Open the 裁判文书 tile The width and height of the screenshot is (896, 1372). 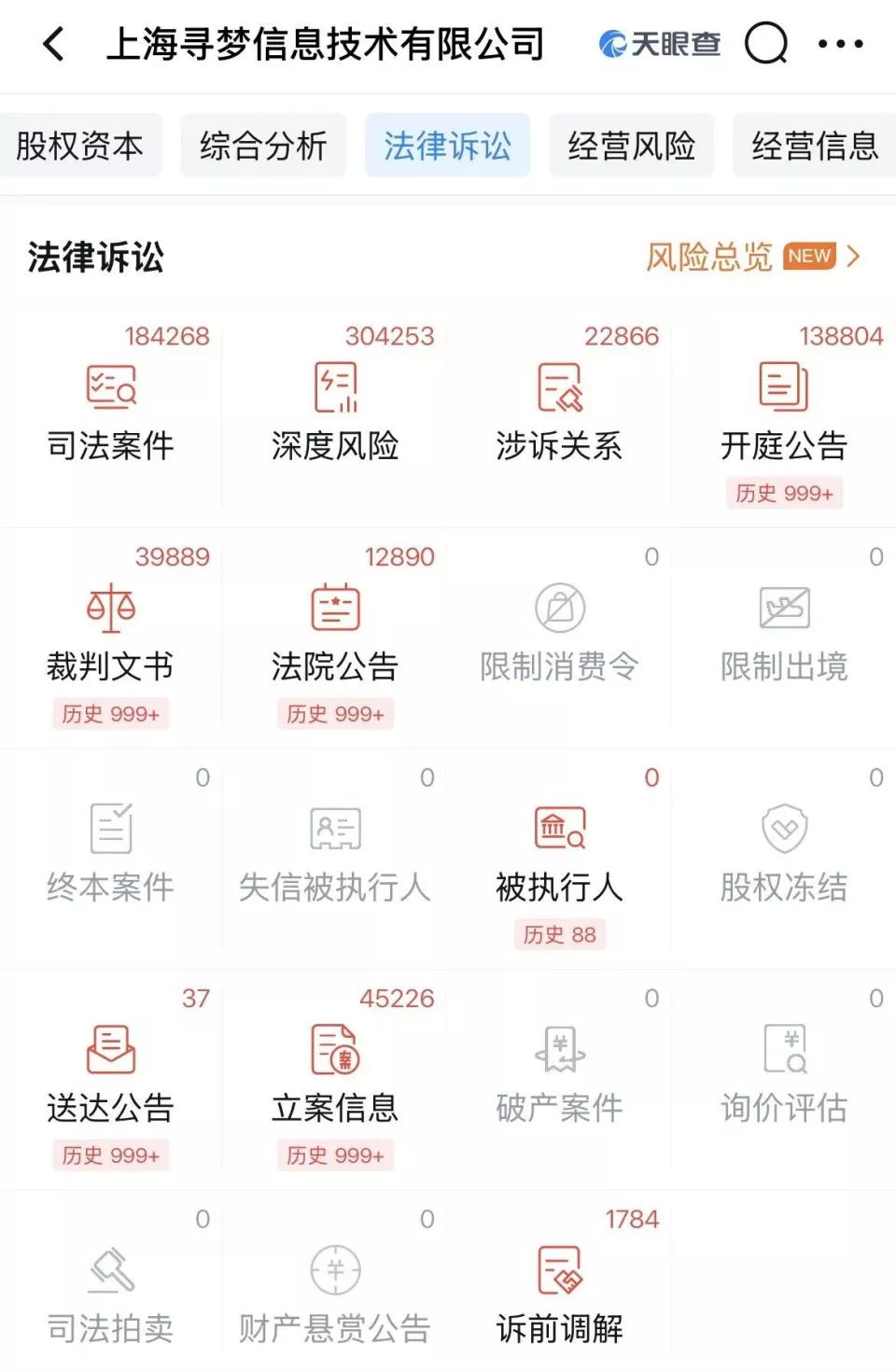(111, 630)
